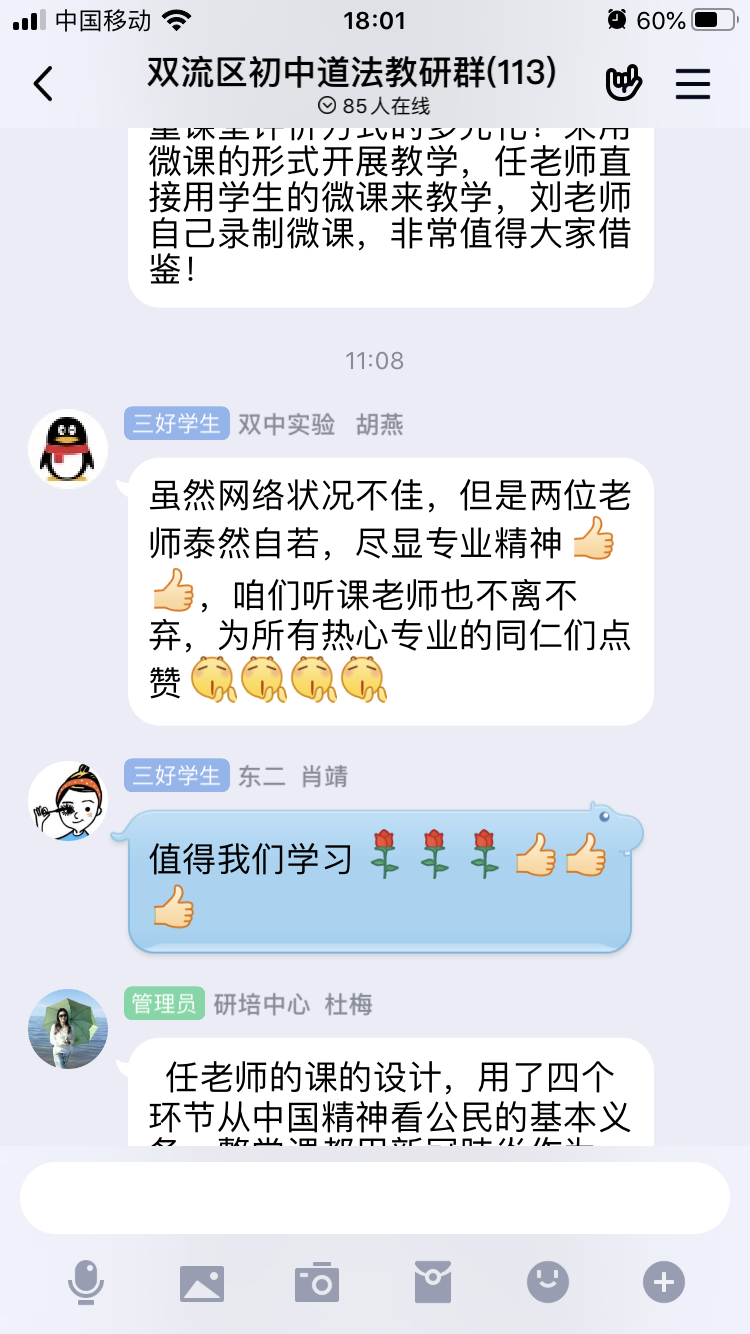
Task: Open more options with the plus icon
Action: coord(664,1282)
